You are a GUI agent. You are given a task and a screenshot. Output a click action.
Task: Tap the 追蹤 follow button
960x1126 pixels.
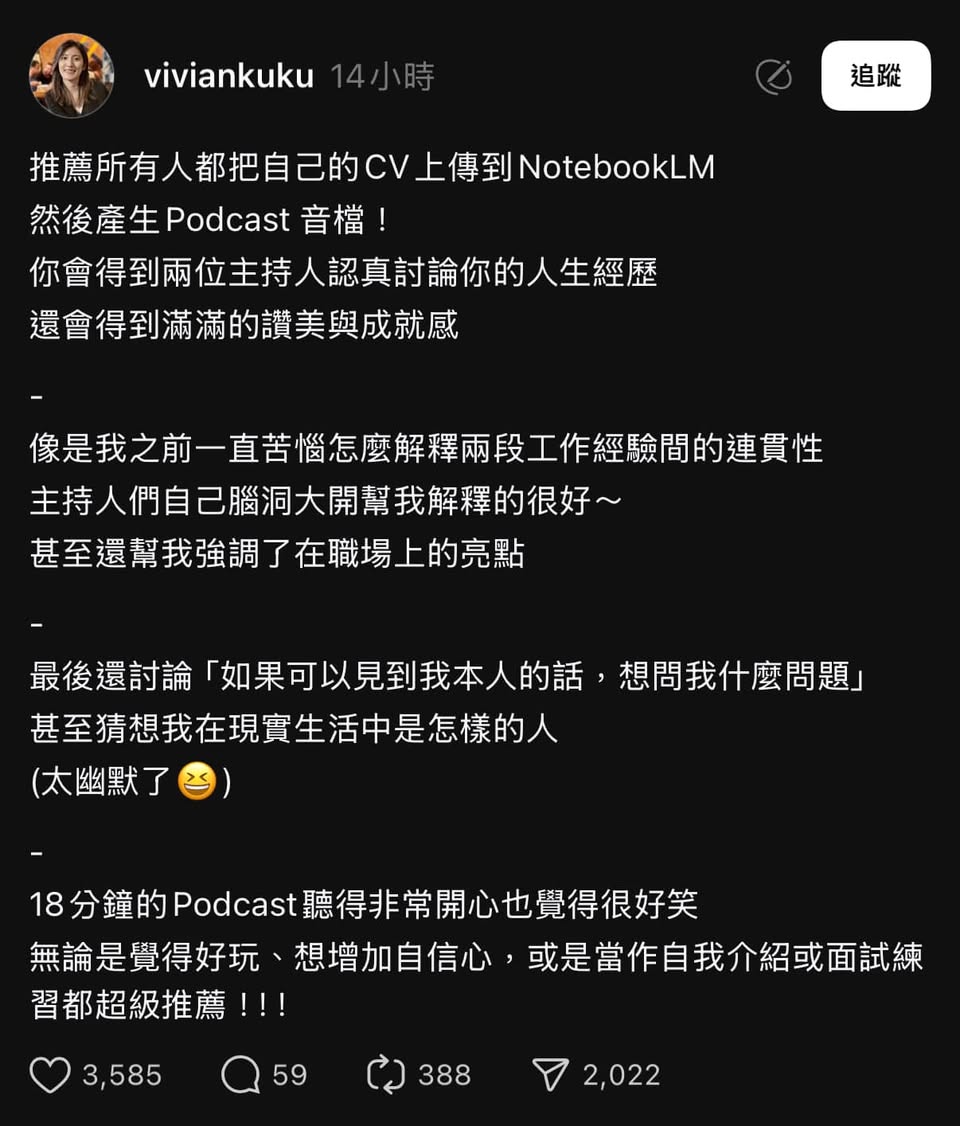[x=875, y=76]
